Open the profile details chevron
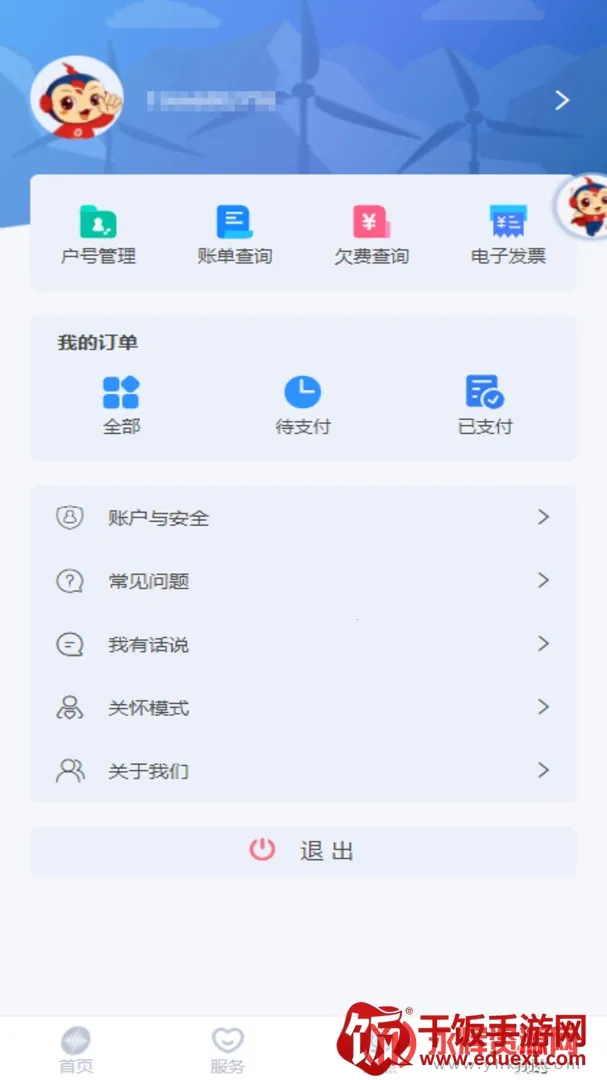The width and height of the screenshot is (607, 1080). (562, 100)
